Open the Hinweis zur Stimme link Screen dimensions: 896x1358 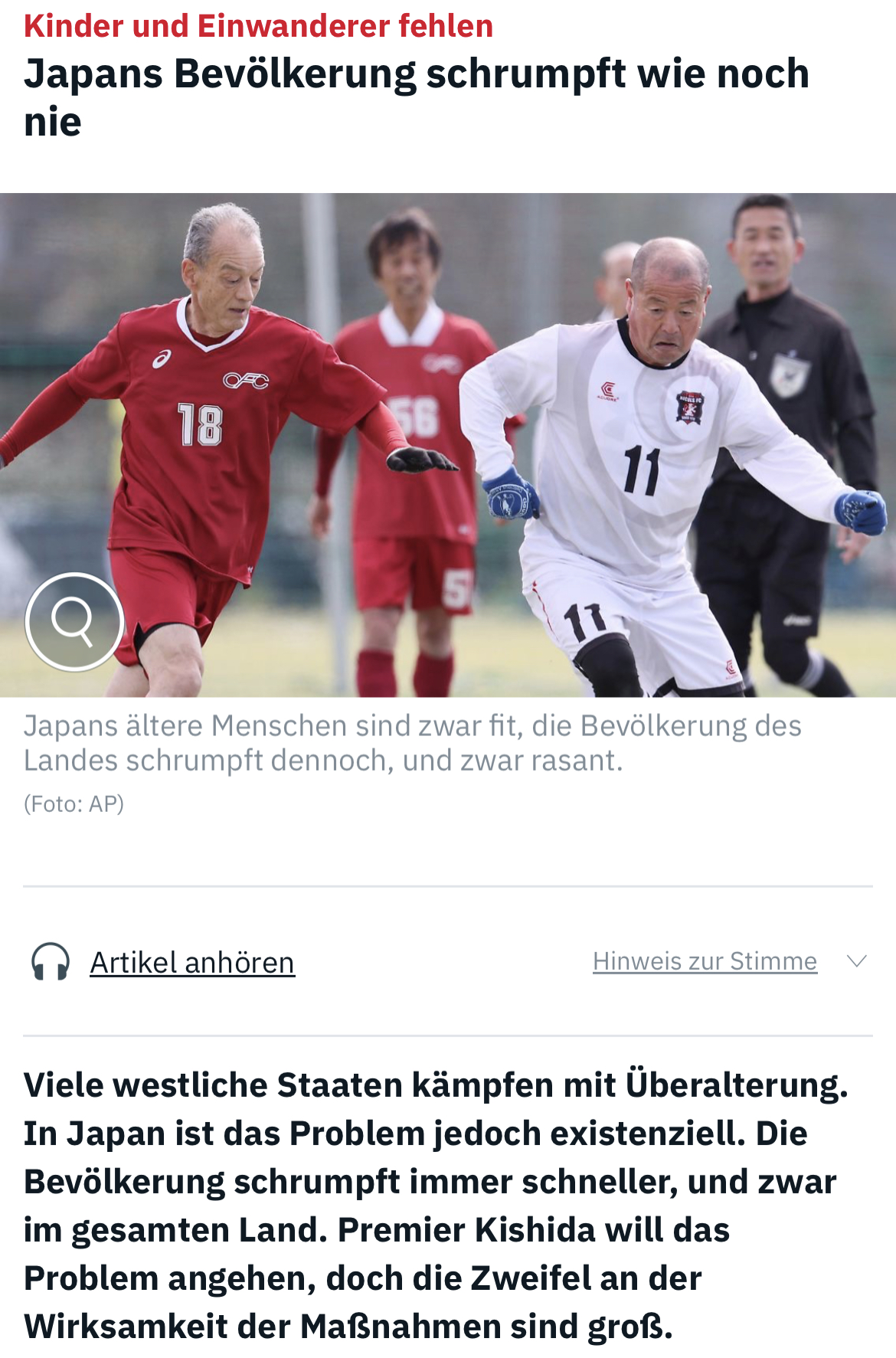[x=705, y=960]
